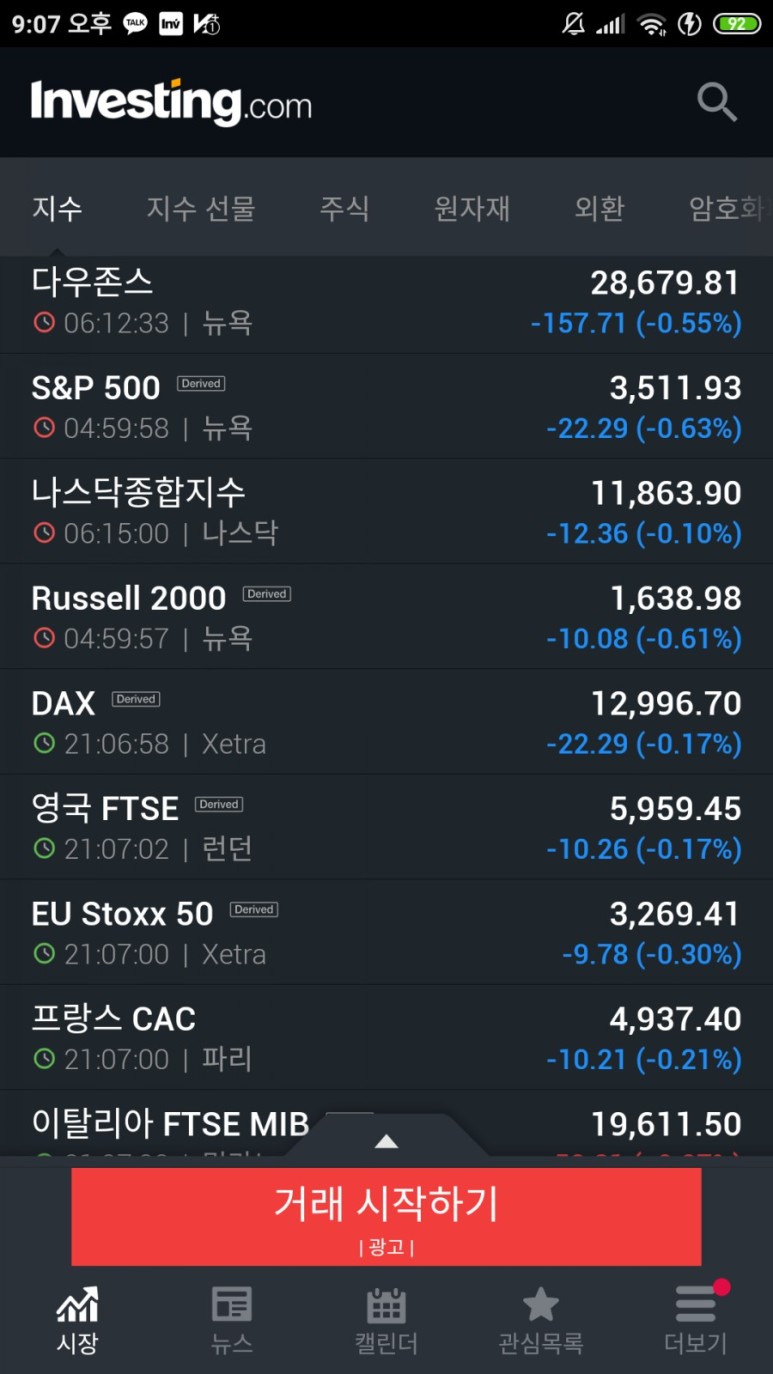Go to the 뉴스 tab
This screenshot has width=773, height=1374.
coord(232,1320)
